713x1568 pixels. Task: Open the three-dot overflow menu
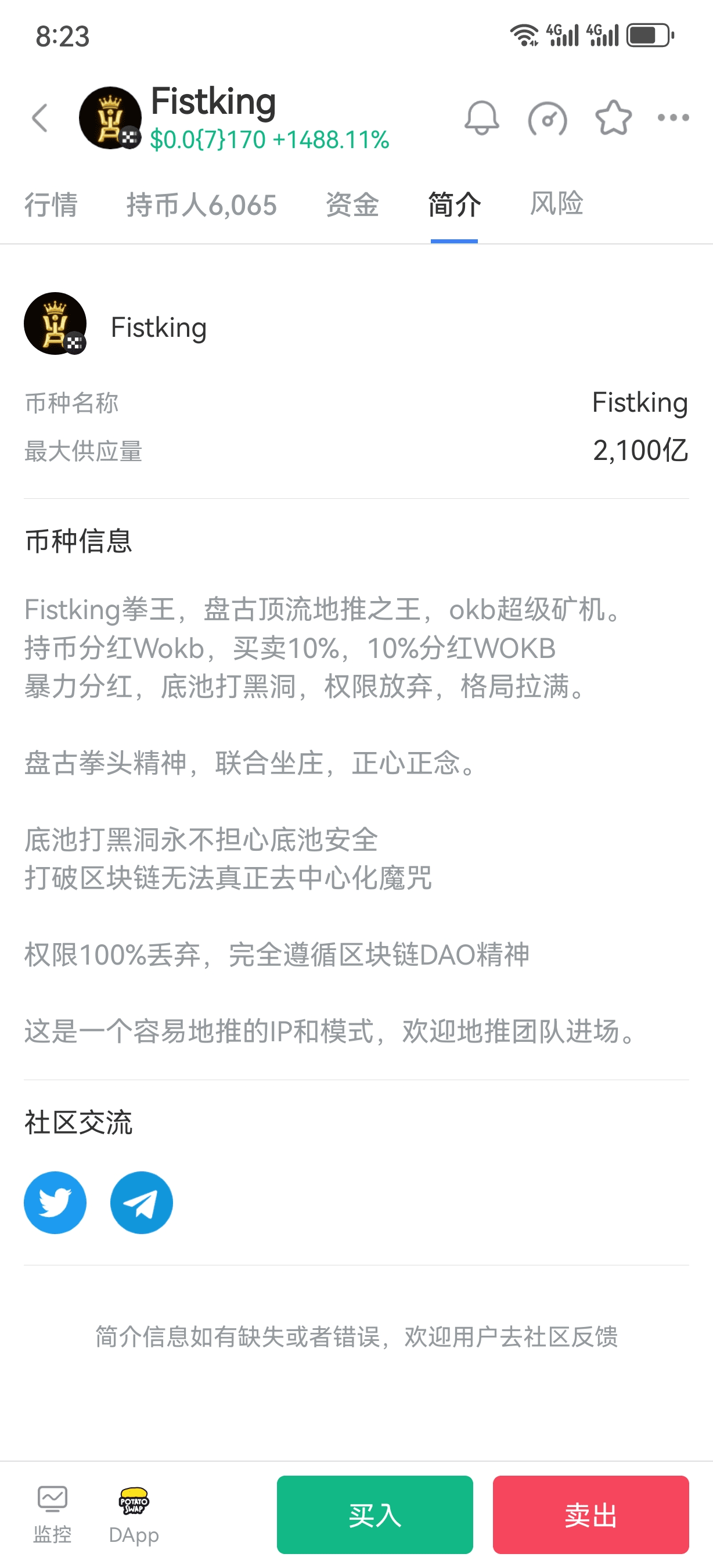tap(673, 117)
